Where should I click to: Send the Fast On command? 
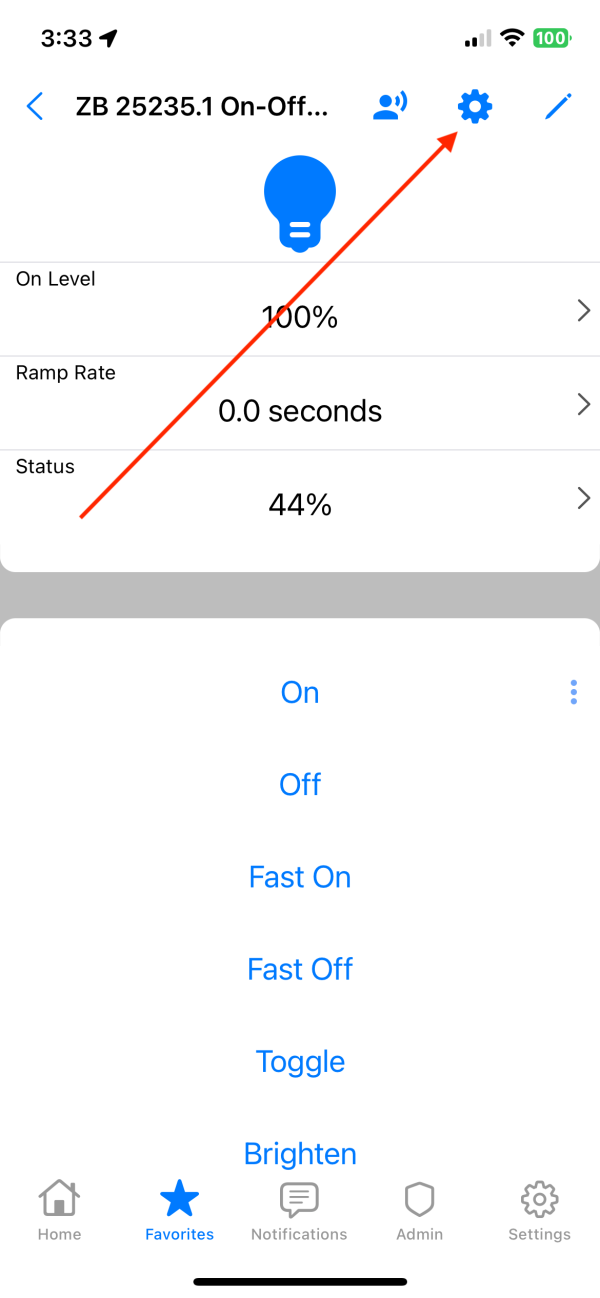[x=300, y=877]
